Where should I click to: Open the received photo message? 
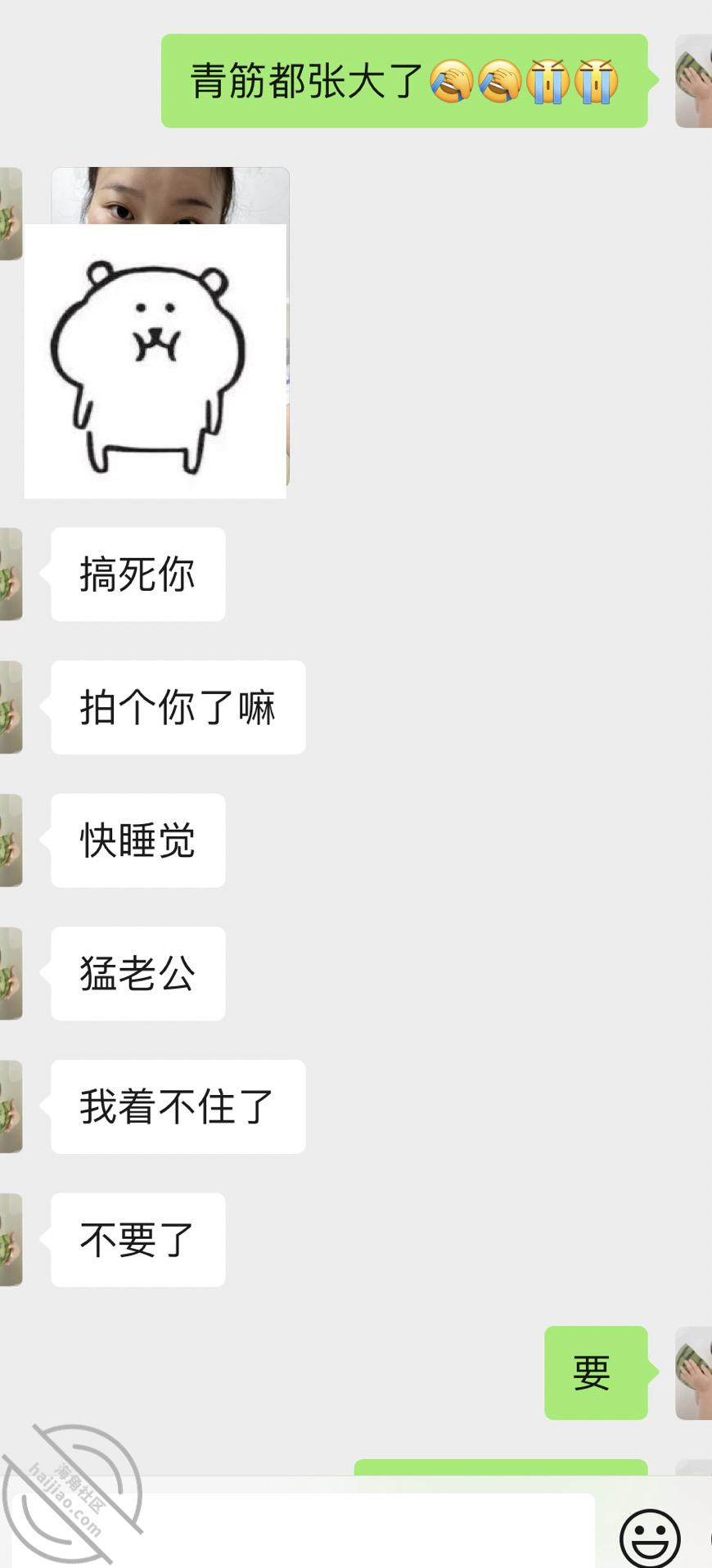170,327
